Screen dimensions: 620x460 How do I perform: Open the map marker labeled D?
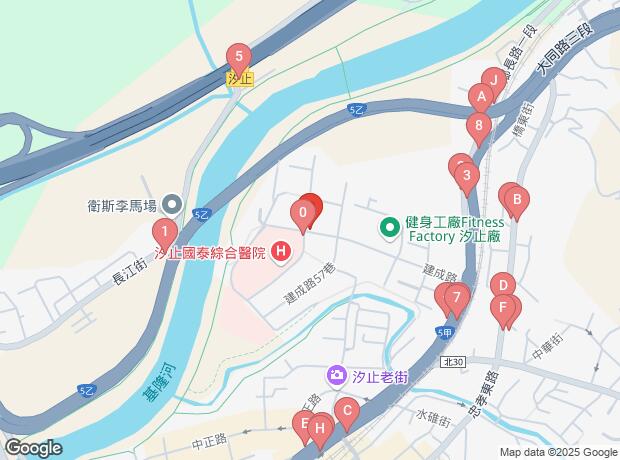point(502,286)
